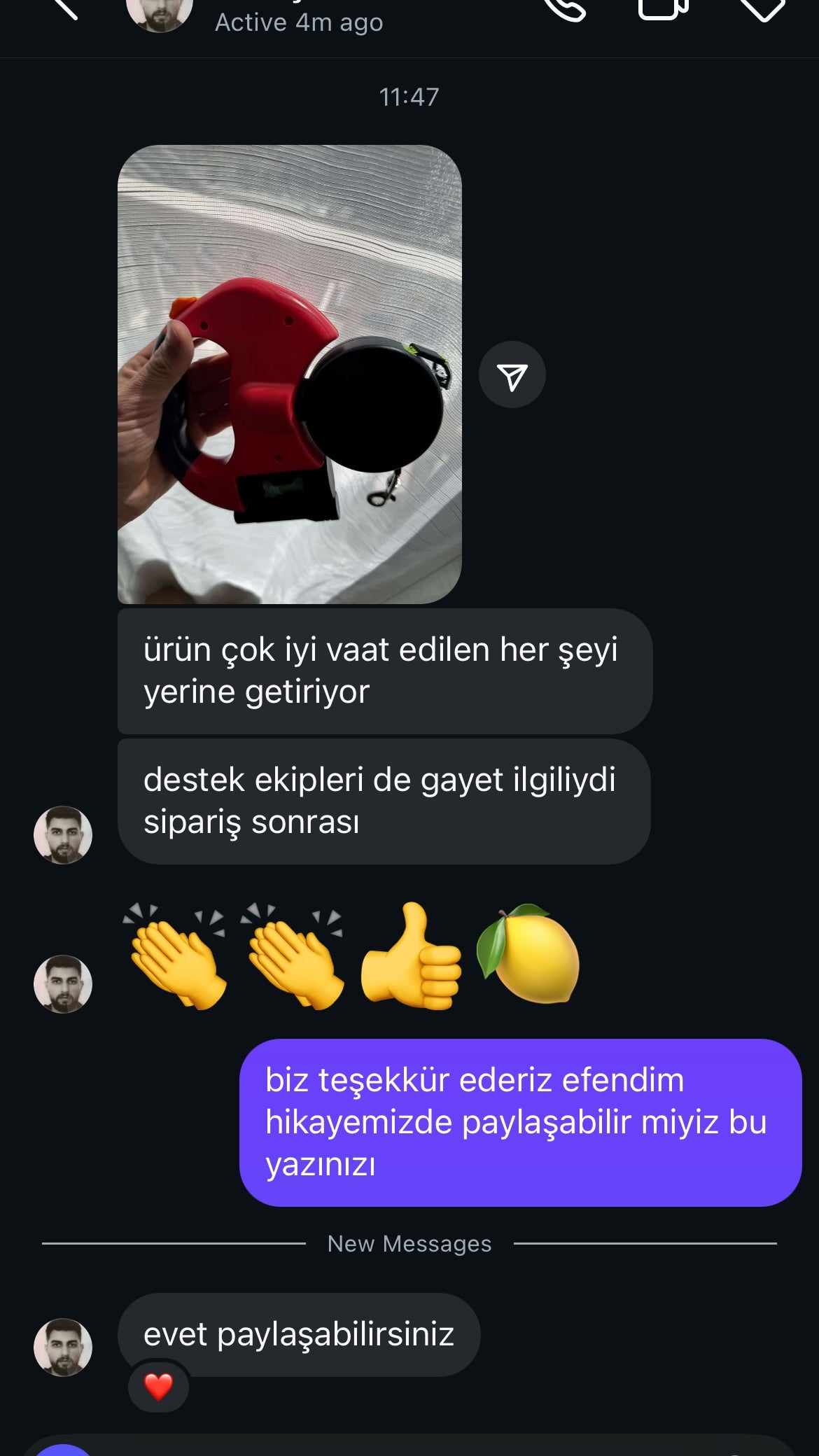Open the camera button in message bar

tap(63, 1449)
